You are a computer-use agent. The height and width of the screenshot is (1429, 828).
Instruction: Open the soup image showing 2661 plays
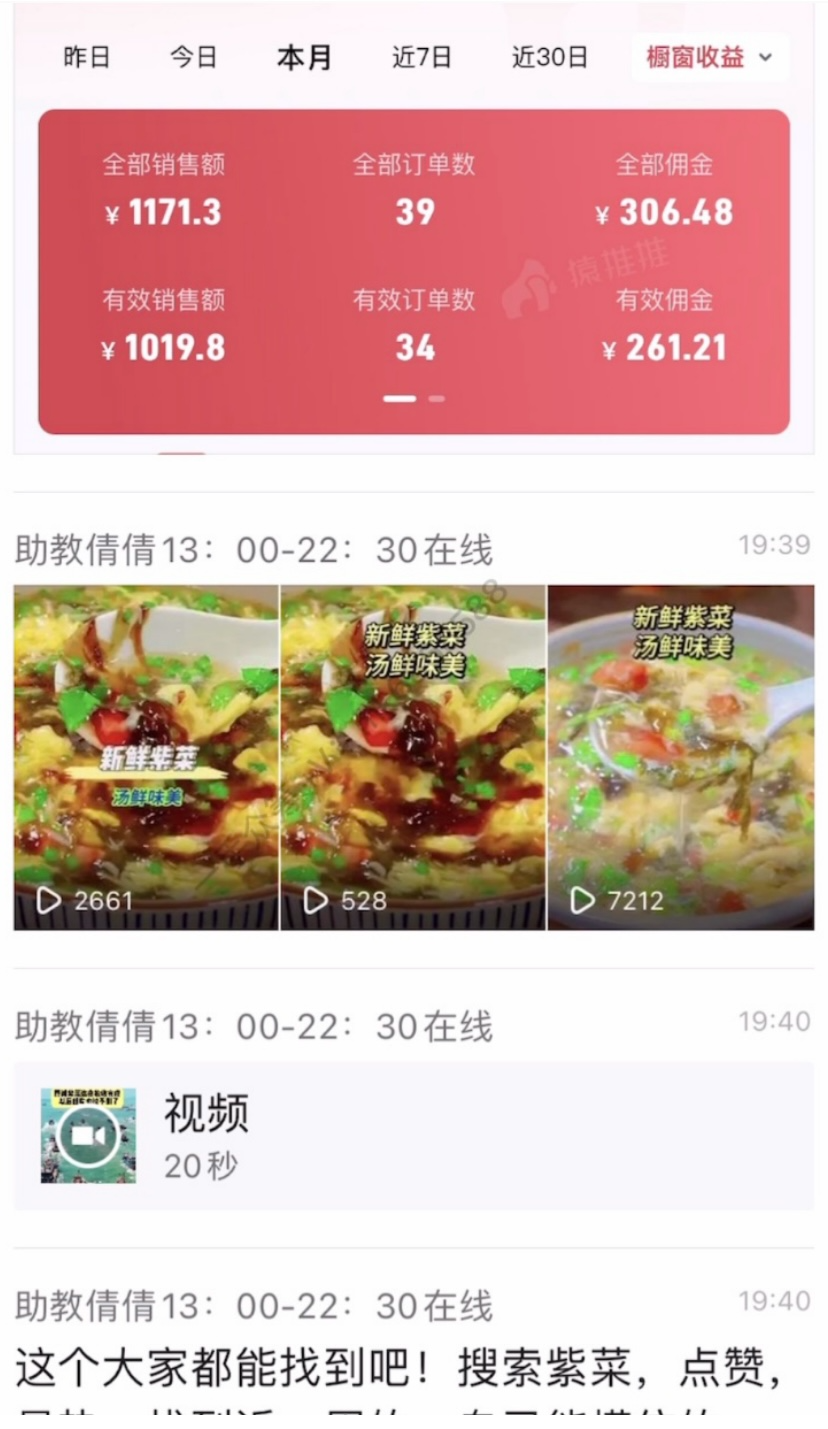146,757
